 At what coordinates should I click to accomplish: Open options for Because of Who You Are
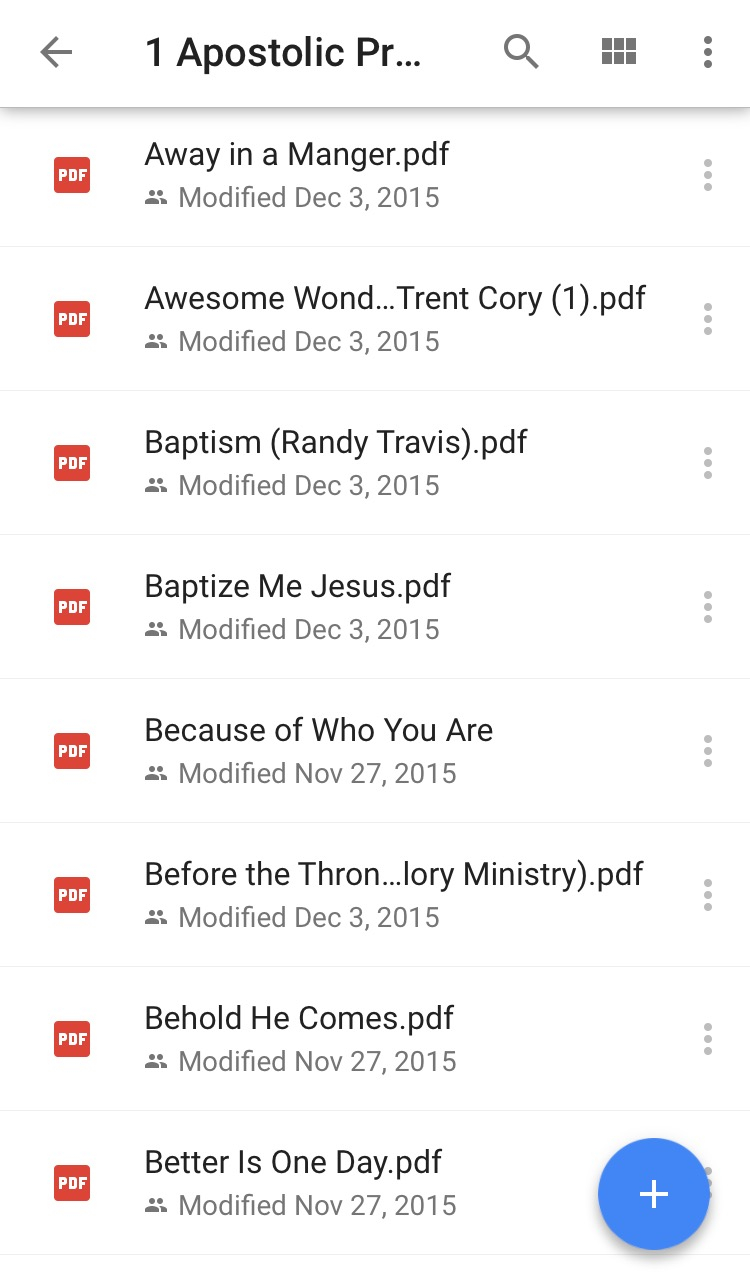(708, 751)
